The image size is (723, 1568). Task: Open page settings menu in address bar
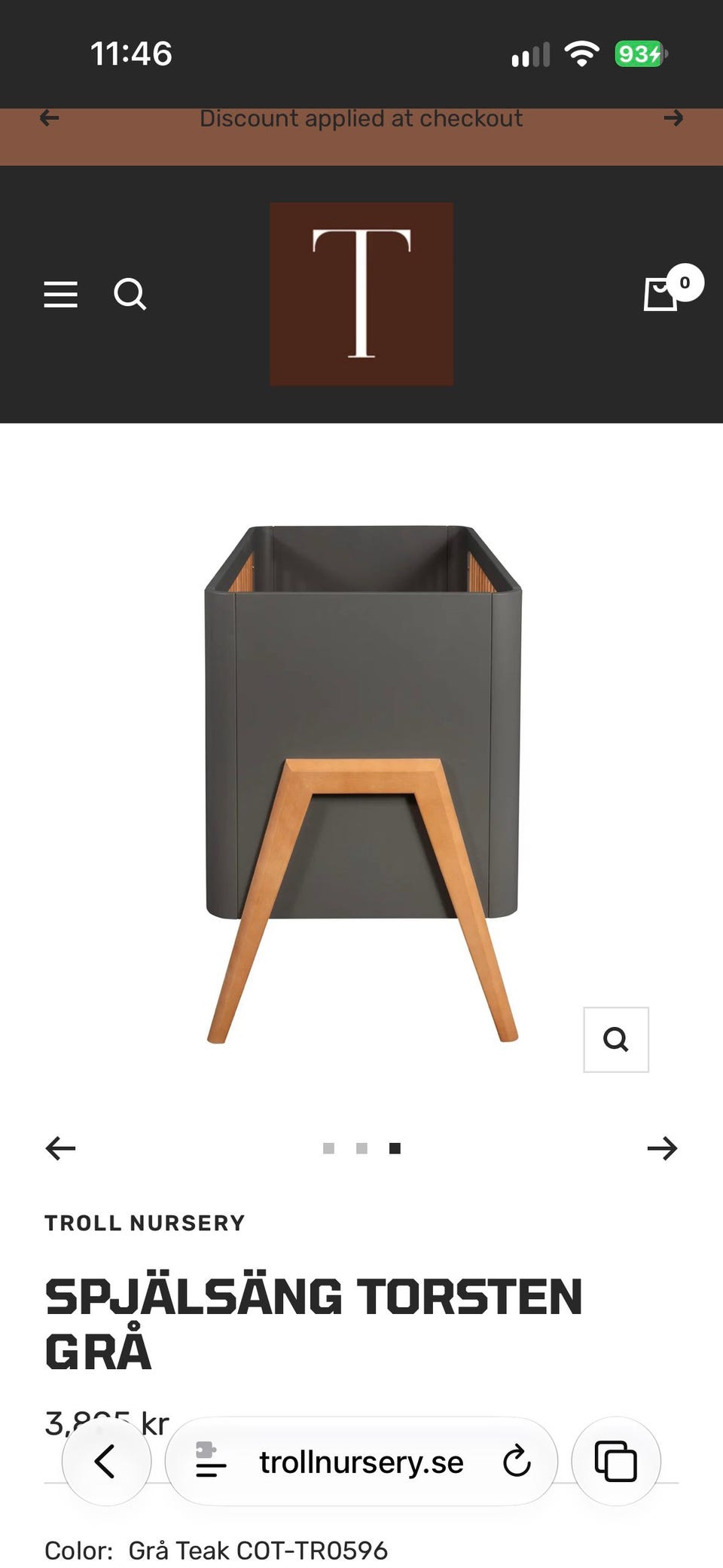pyautogui.click(x=209, y=1460)
